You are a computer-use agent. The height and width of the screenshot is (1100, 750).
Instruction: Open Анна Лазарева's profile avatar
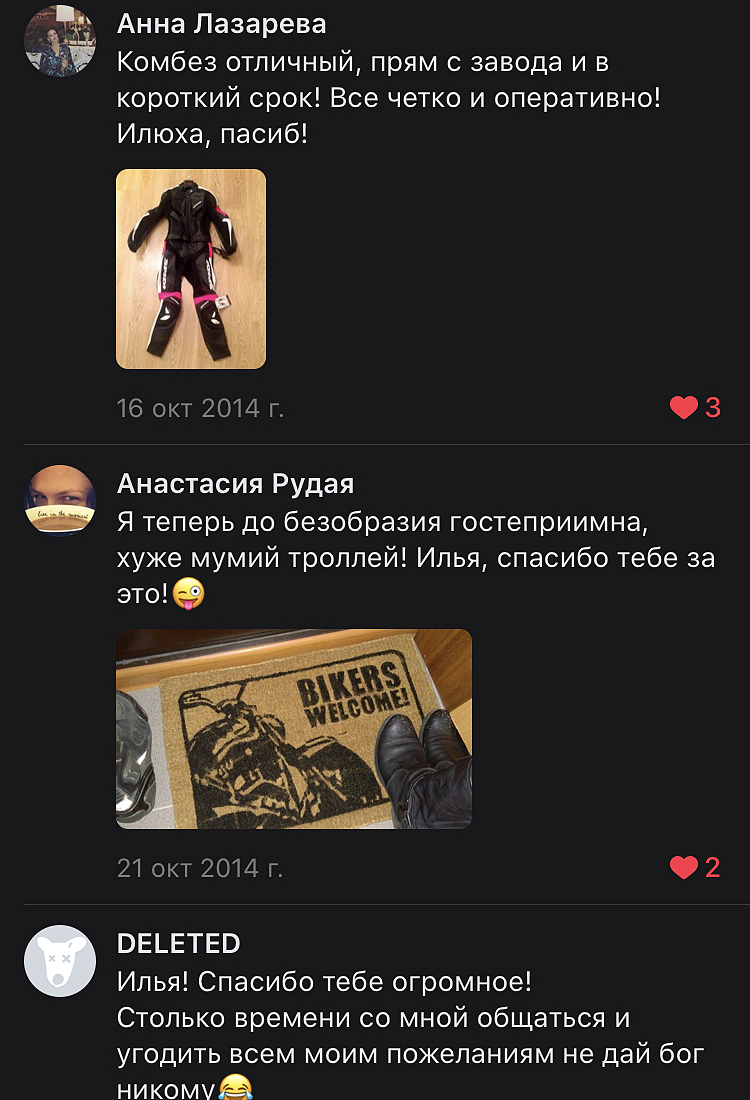click(x=60, y=40)
